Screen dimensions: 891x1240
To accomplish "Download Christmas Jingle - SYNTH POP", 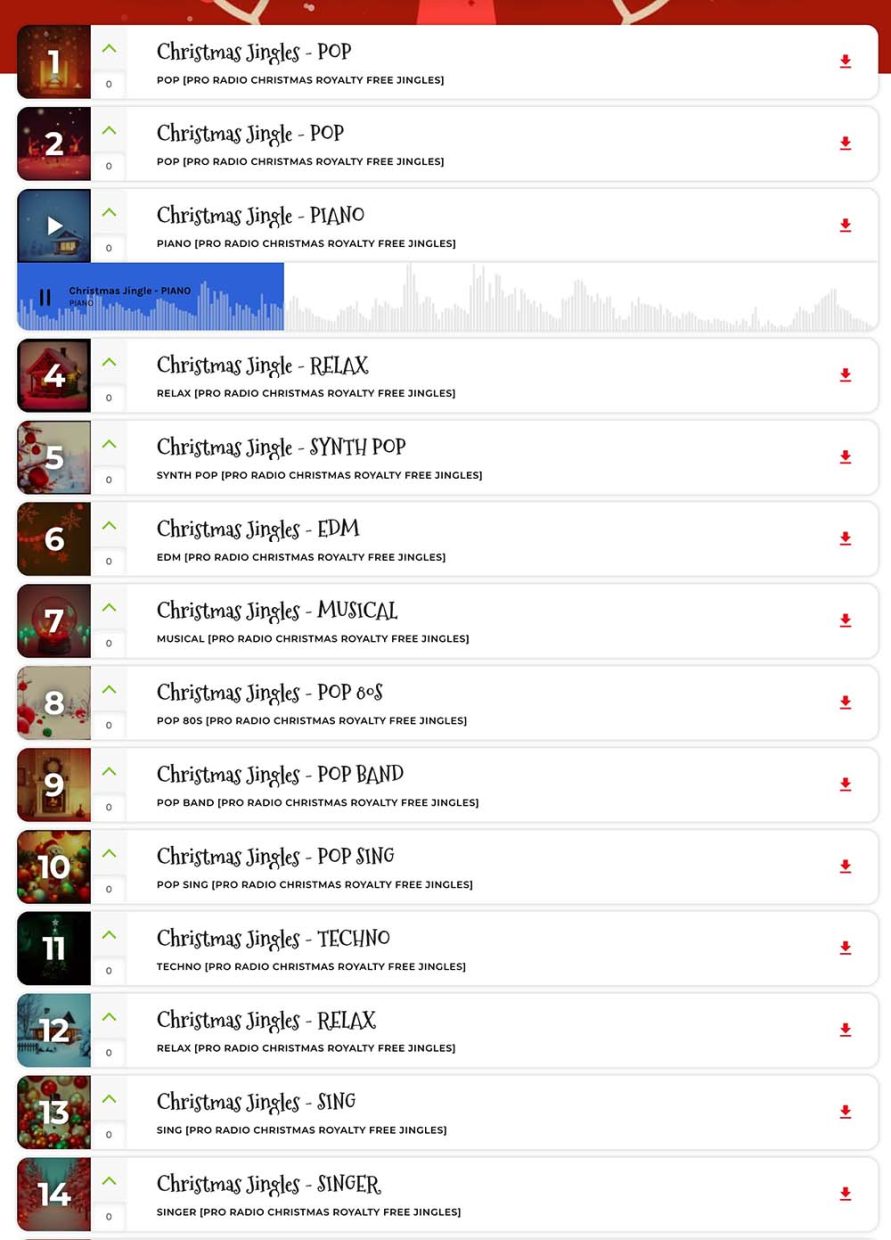I will click(845, 457).
